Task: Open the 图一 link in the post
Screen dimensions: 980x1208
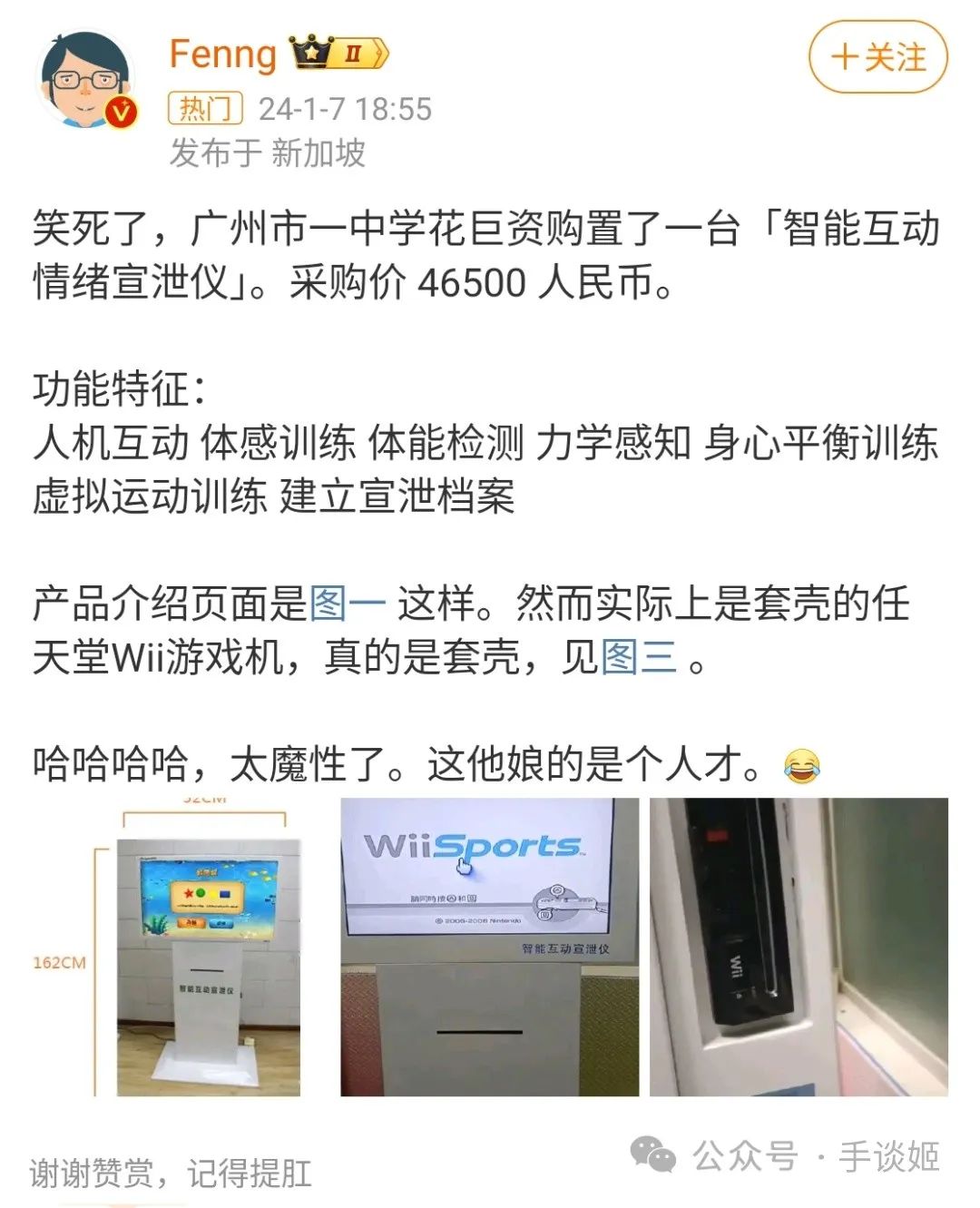Action: 348,604
